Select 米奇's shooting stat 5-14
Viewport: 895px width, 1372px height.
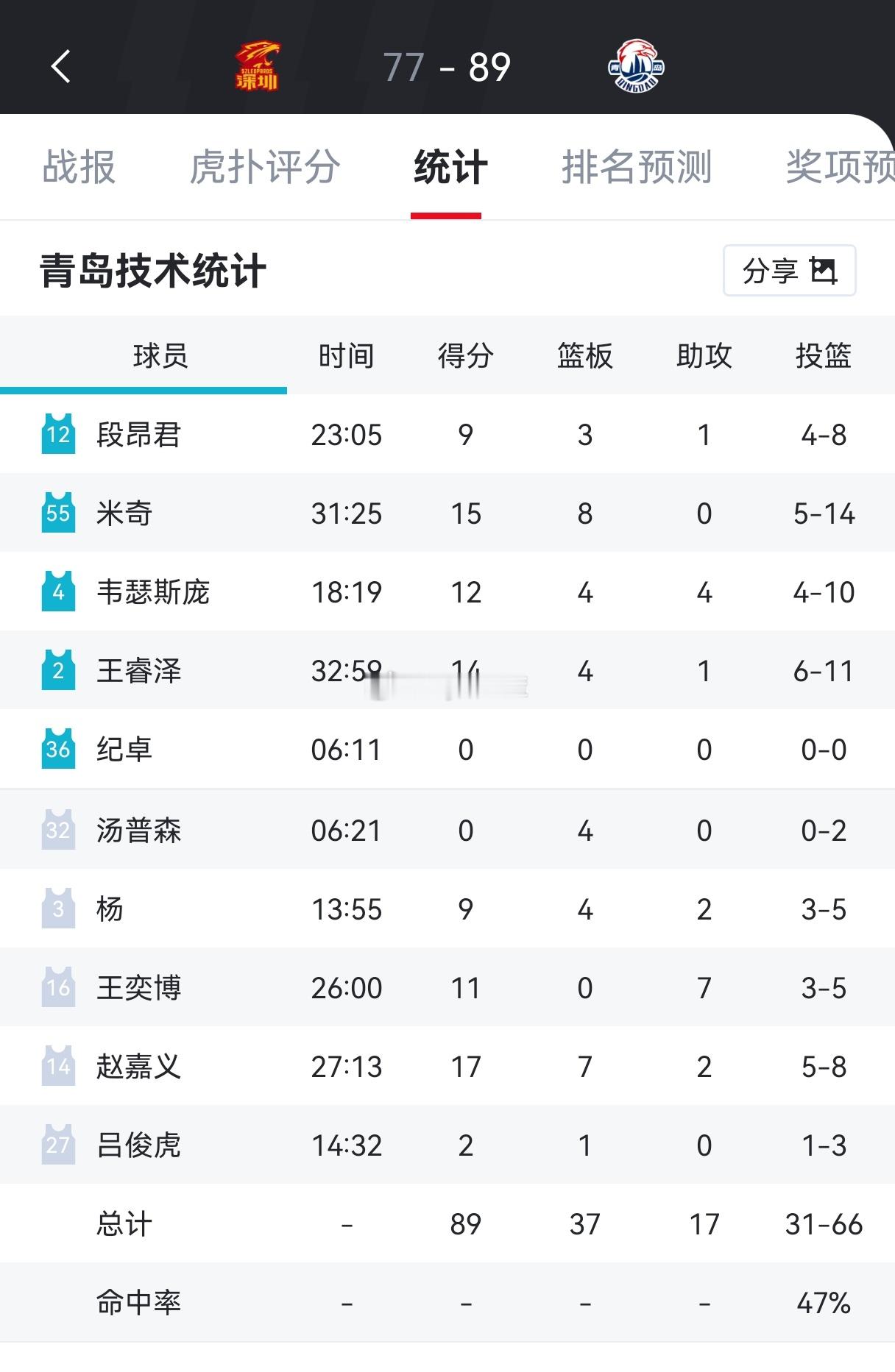tap(826, 513)
